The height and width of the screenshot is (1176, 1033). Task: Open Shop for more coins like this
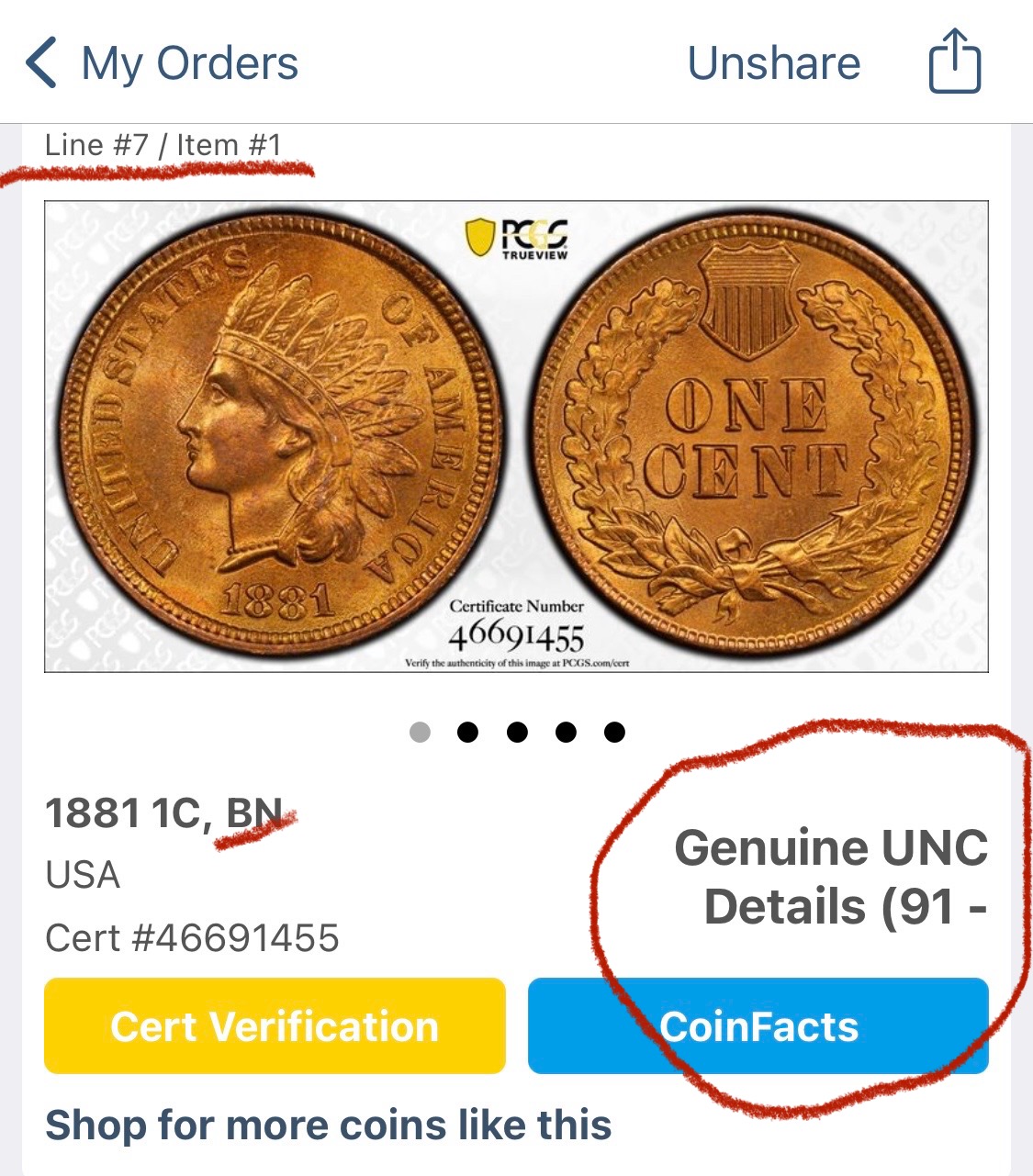click(x=329, y=1125)
